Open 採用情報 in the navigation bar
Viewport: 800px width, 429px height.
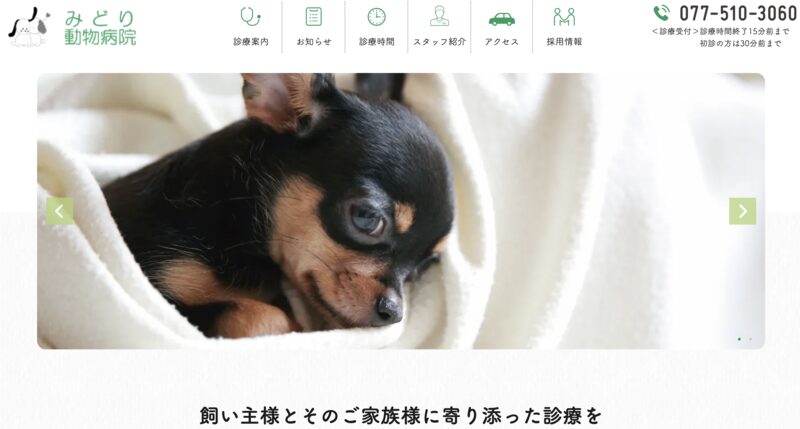[564, 27]
